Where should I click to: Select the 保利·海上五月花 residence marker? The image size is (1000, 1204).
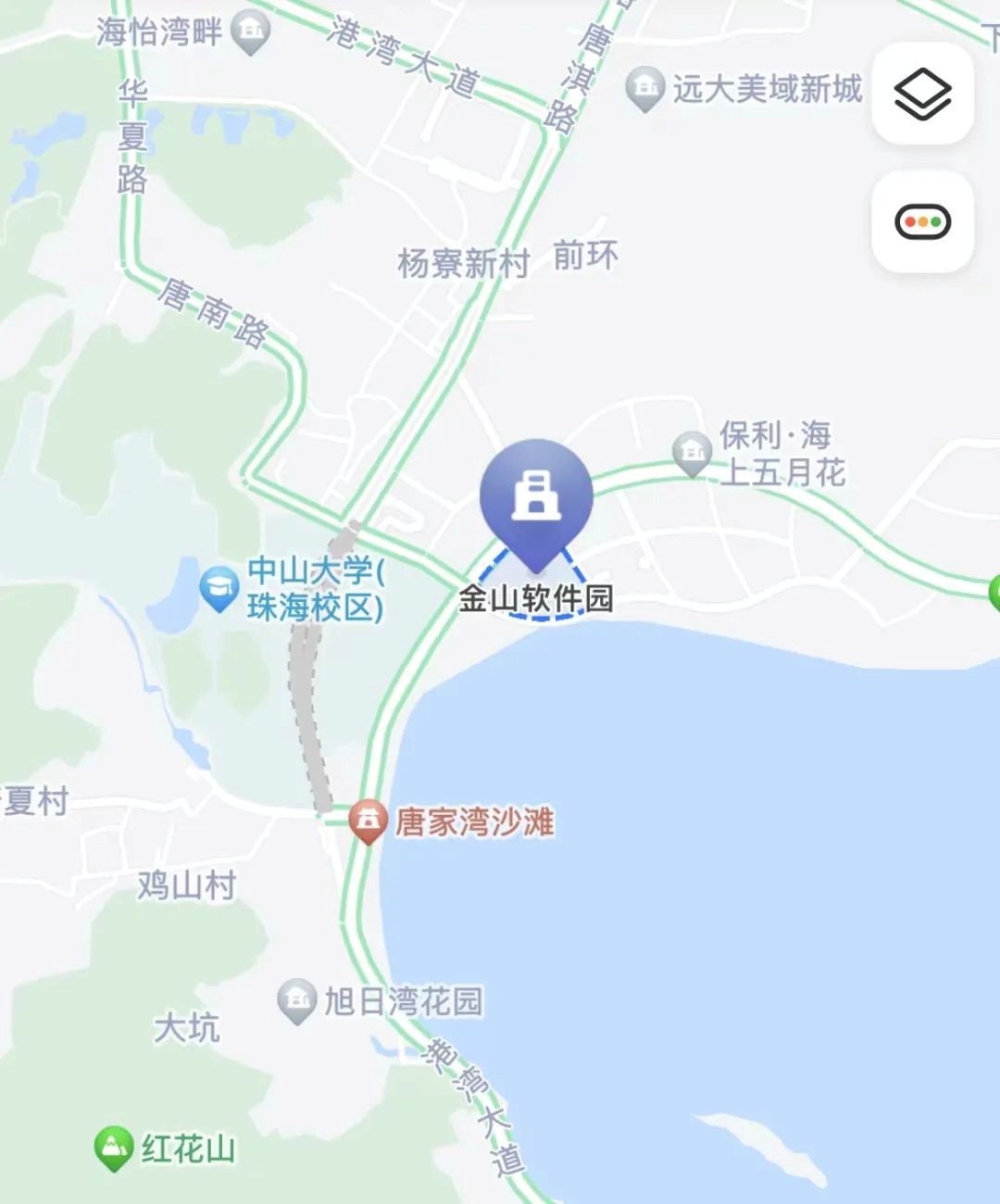(691, 453)
